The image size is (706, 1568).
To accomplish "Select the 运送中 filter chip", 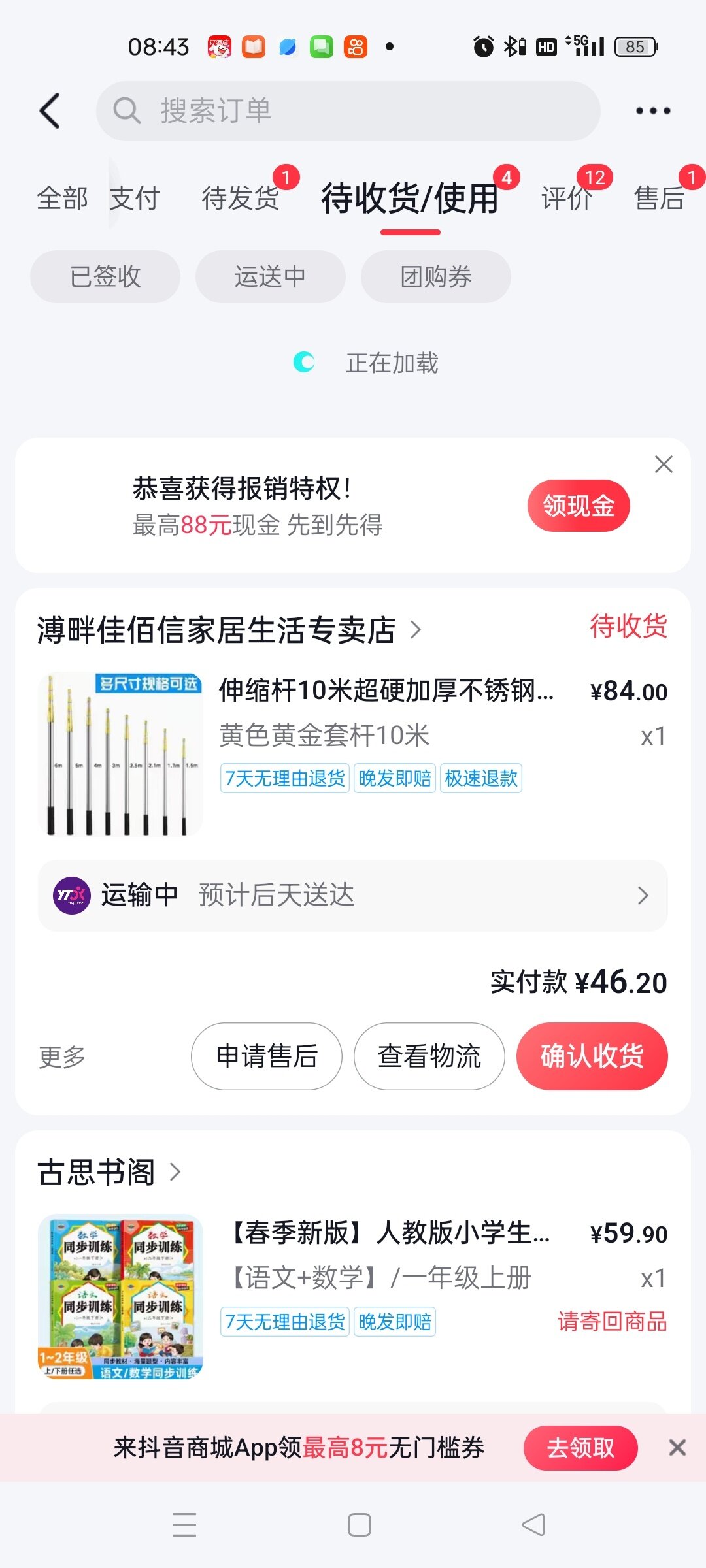I will (x=270, y=276).
